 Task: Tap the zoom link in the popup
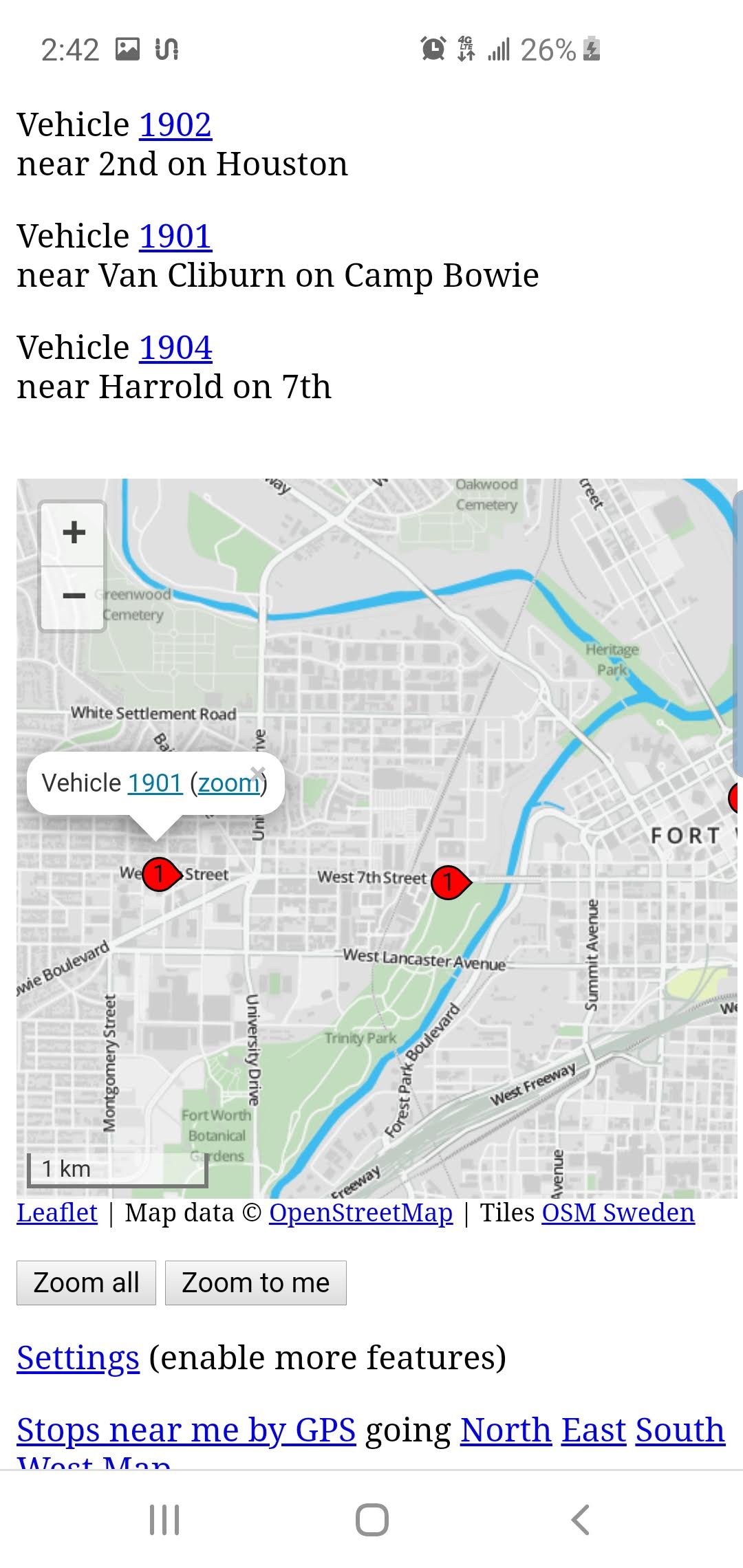(x=228, y=783)
